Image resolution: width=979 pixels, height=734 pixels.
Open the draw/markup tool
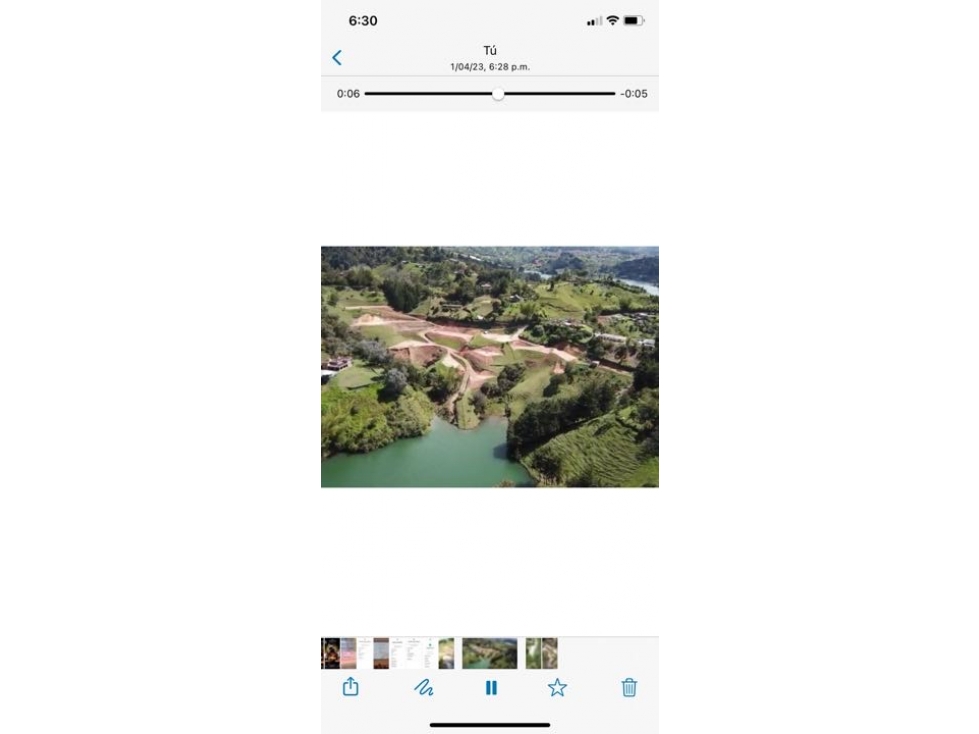(x=423, y=688)
